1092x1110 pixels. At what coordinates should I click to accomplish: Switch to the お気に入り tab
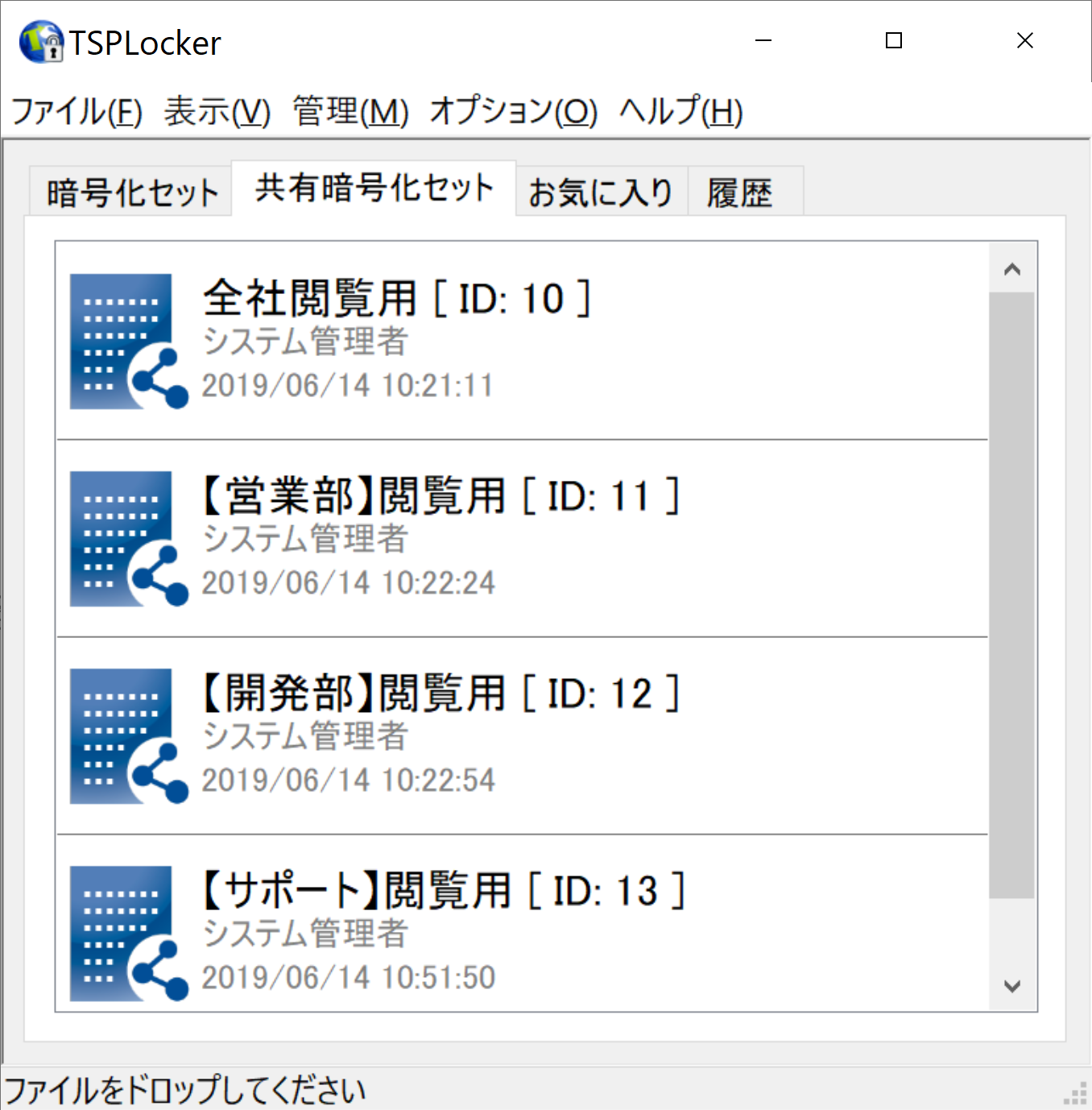(x=601, y=193)
